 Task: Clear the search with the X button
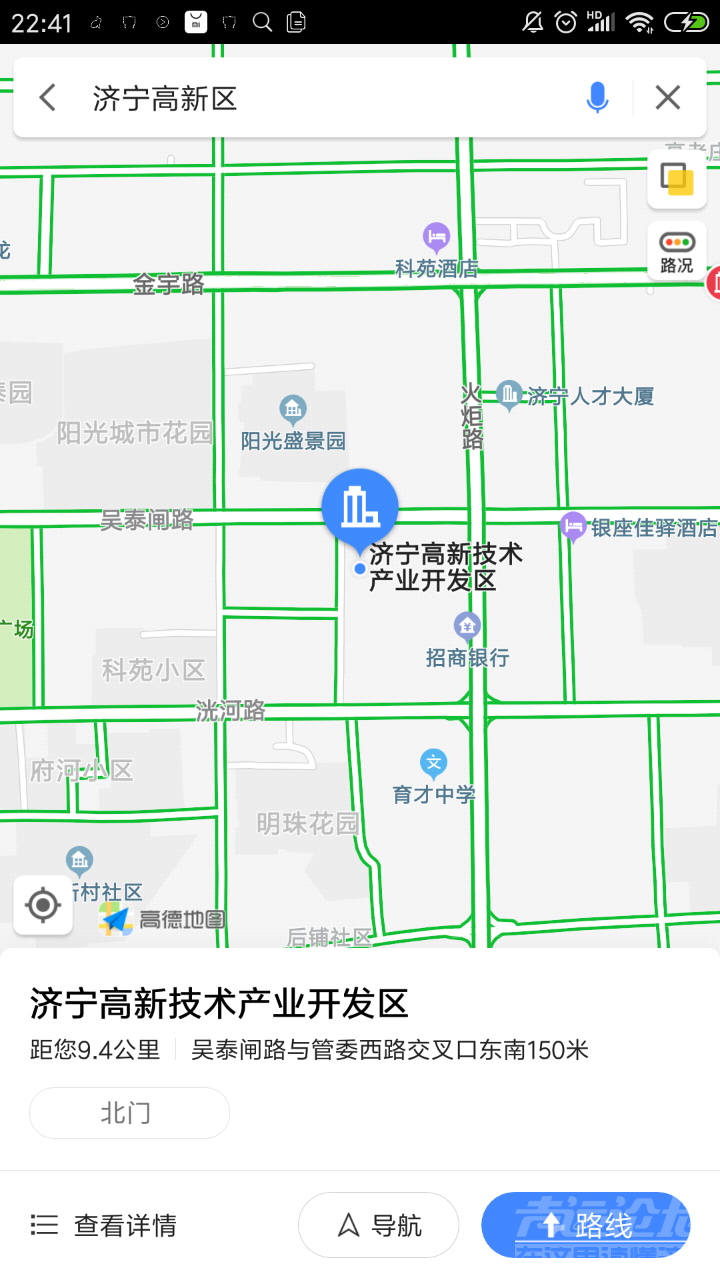[667, 97]
